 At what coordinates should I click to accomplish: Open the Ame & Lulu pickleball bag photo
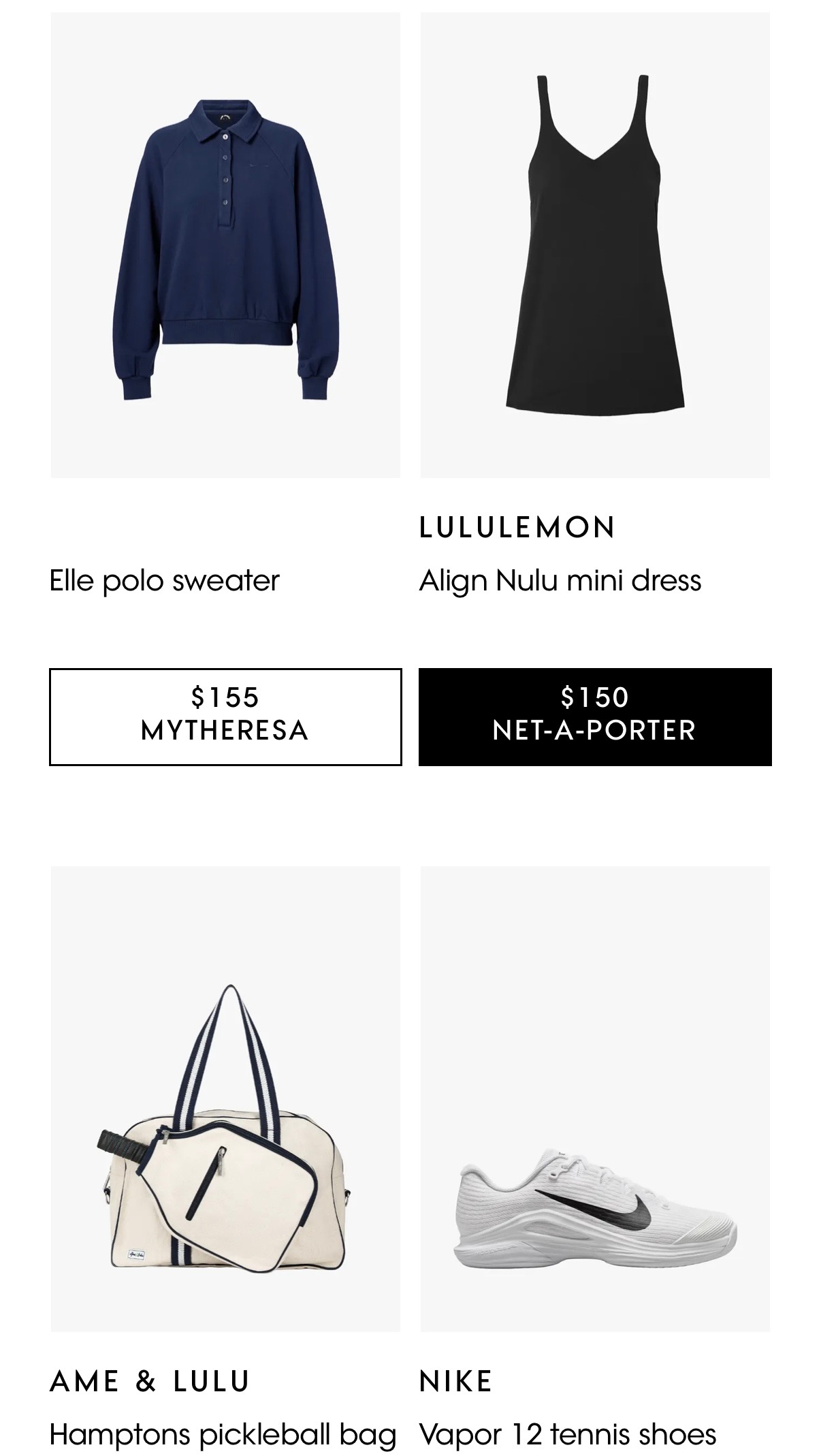[x=225, y=1117]
